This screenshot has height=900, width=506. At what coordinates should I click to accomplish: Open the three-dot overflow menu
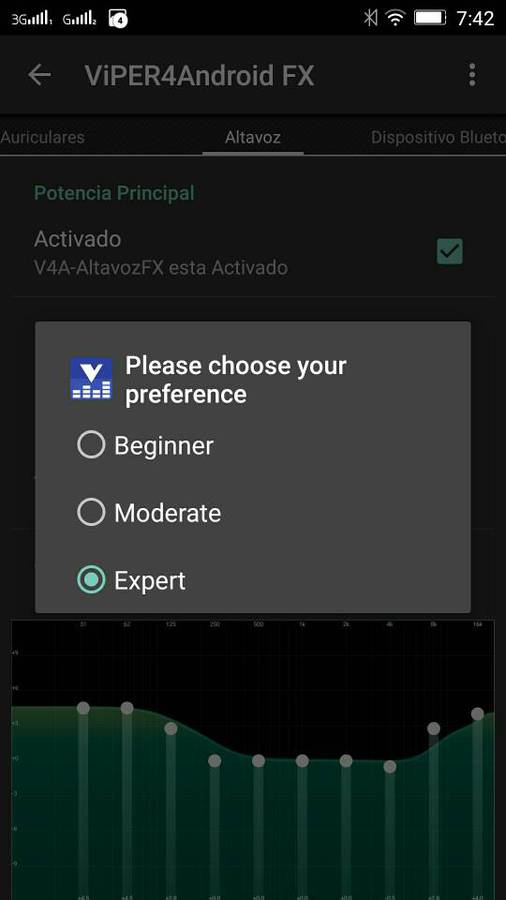[472, 75]
